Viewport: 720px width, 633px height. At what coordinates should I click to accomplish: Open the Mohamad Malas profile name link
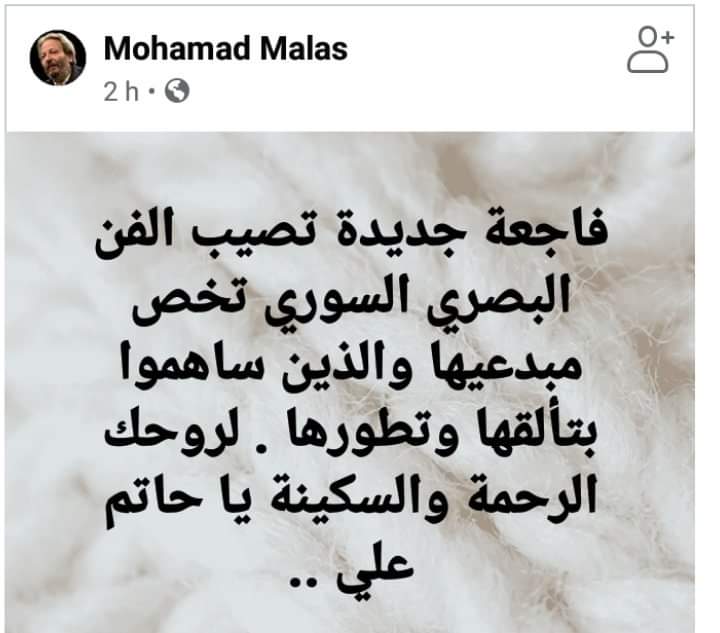point(225,47)
